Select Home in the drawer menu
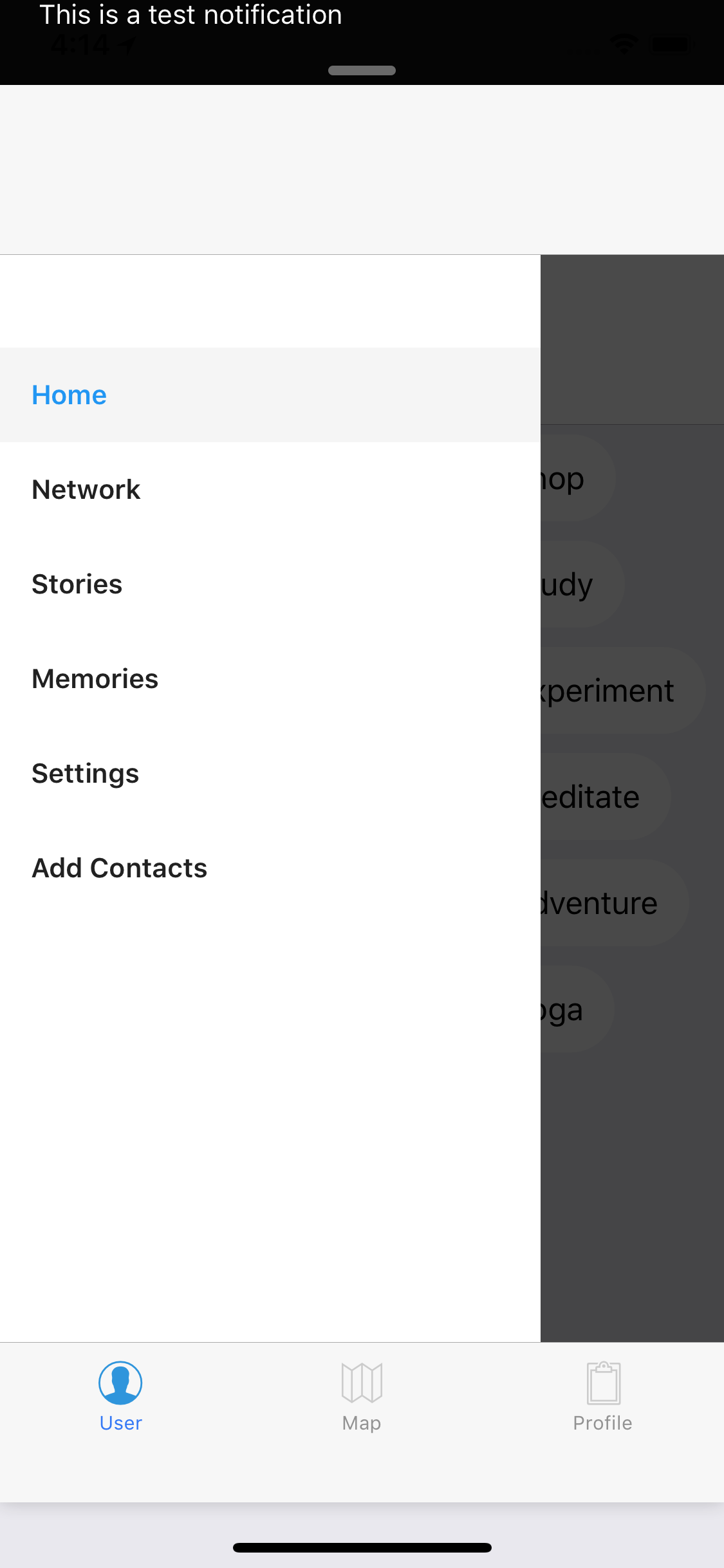The image size is (724, 1568). coord(270,395)
